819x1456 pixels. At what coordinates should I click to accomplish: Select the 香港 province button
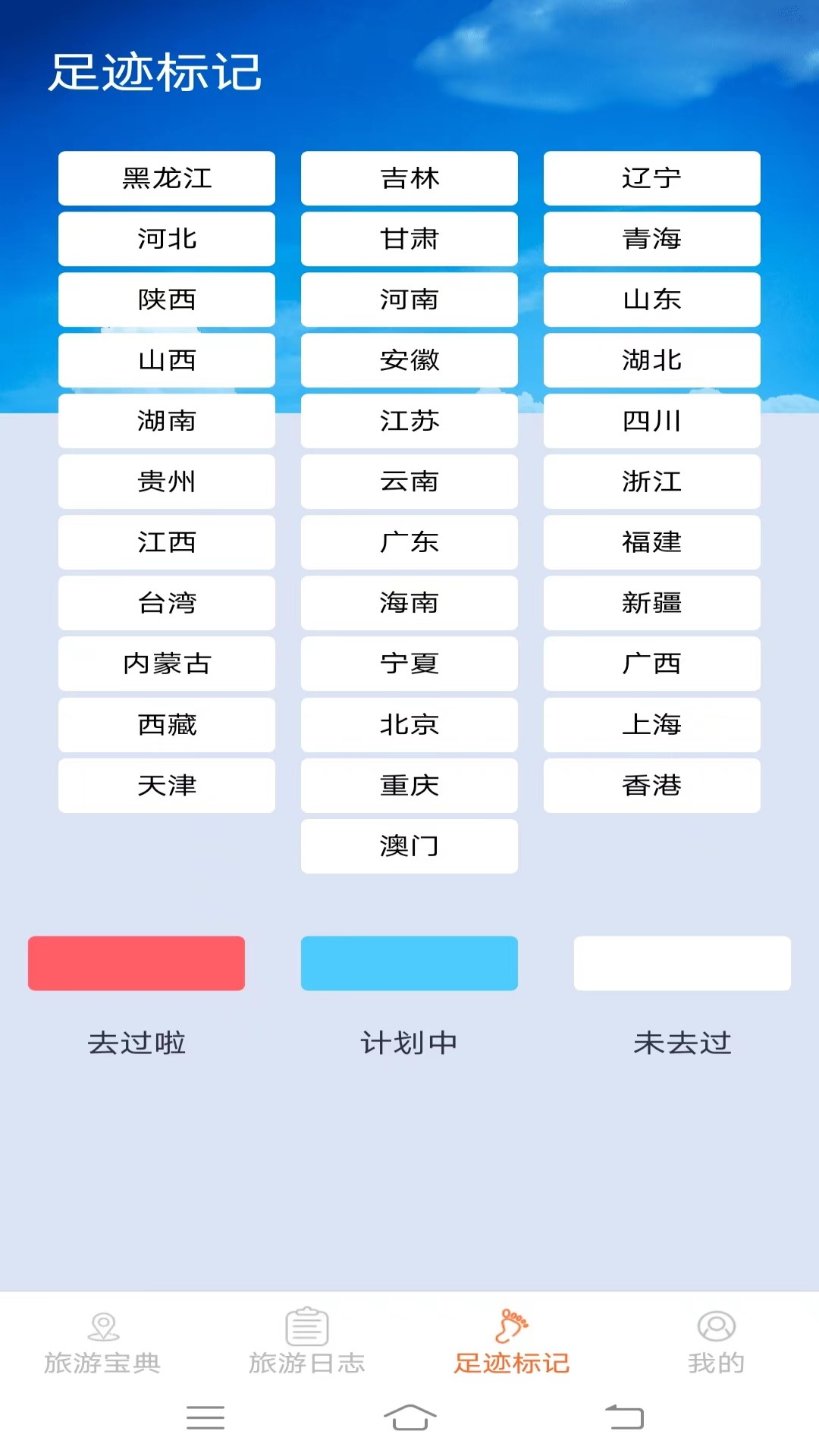tap(652, 786)
